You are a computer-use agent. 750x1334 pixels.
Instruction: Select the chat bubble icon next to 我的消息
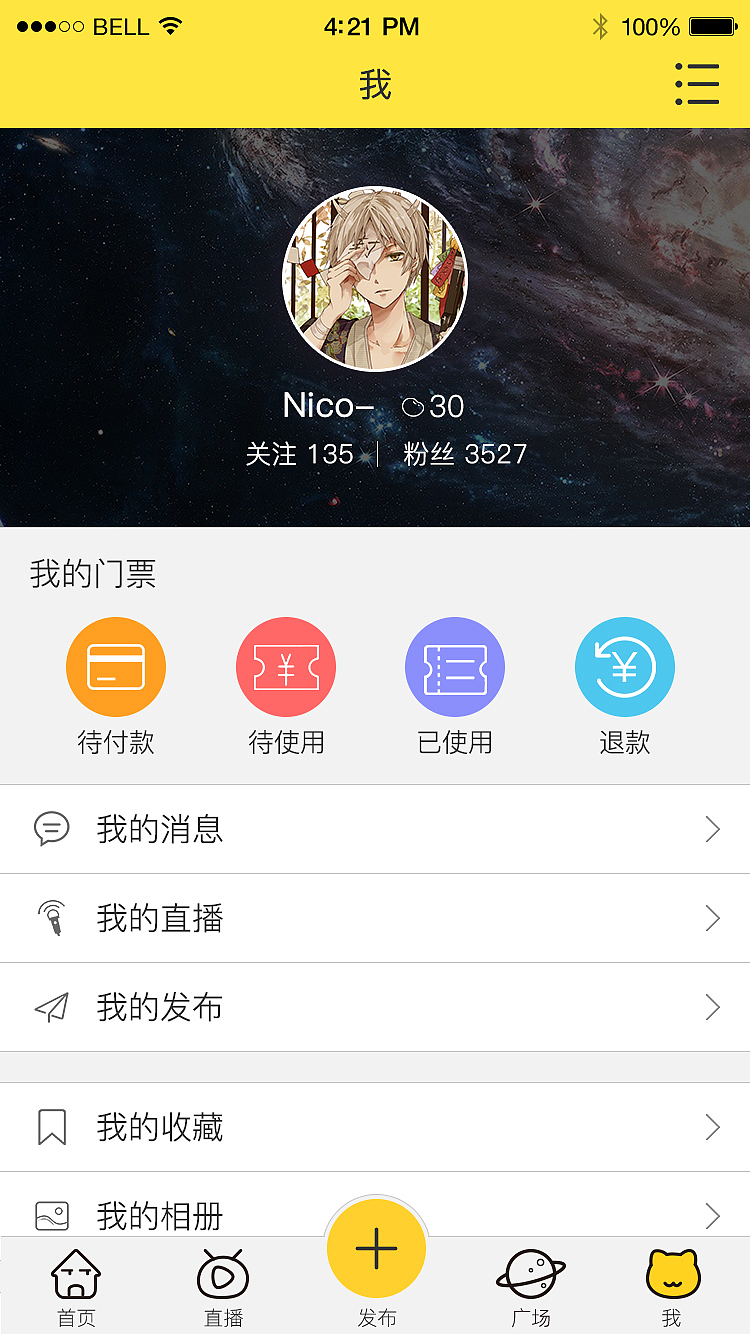coord(52,829)
